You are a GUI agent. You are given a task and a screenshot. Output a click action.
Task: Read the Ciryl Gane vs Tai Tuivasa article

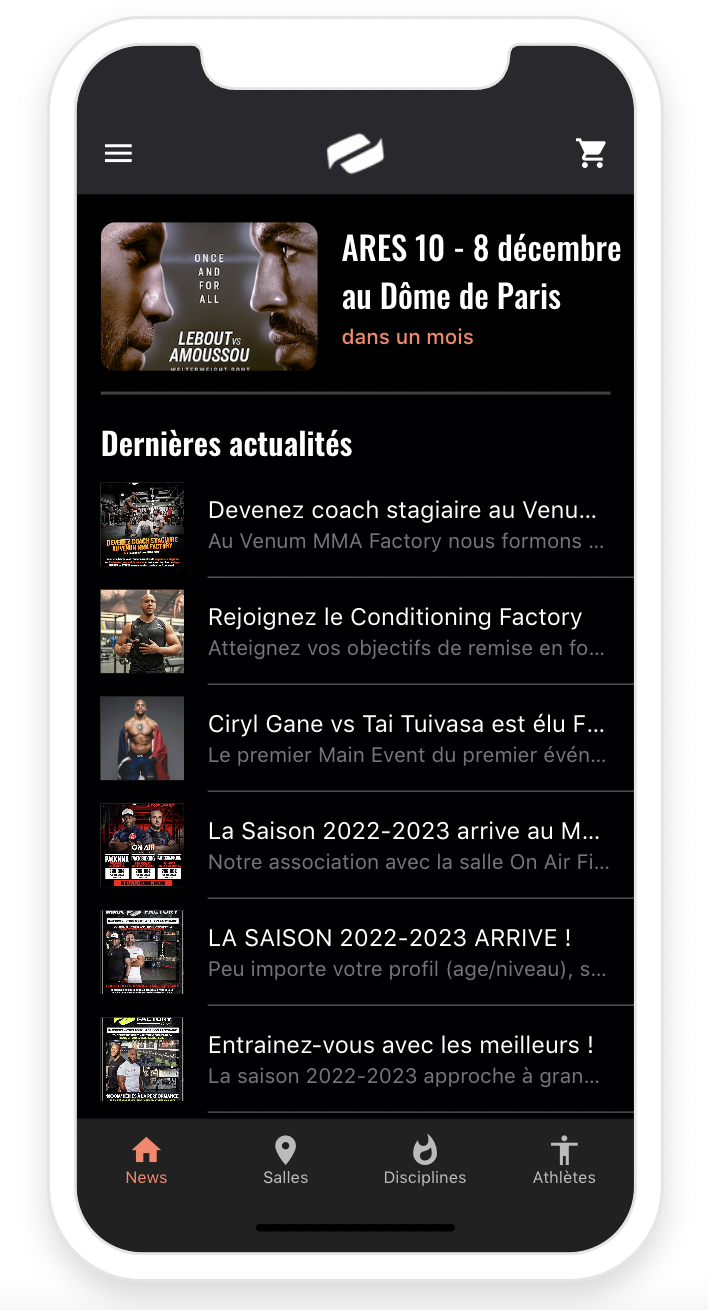point(355,739)
